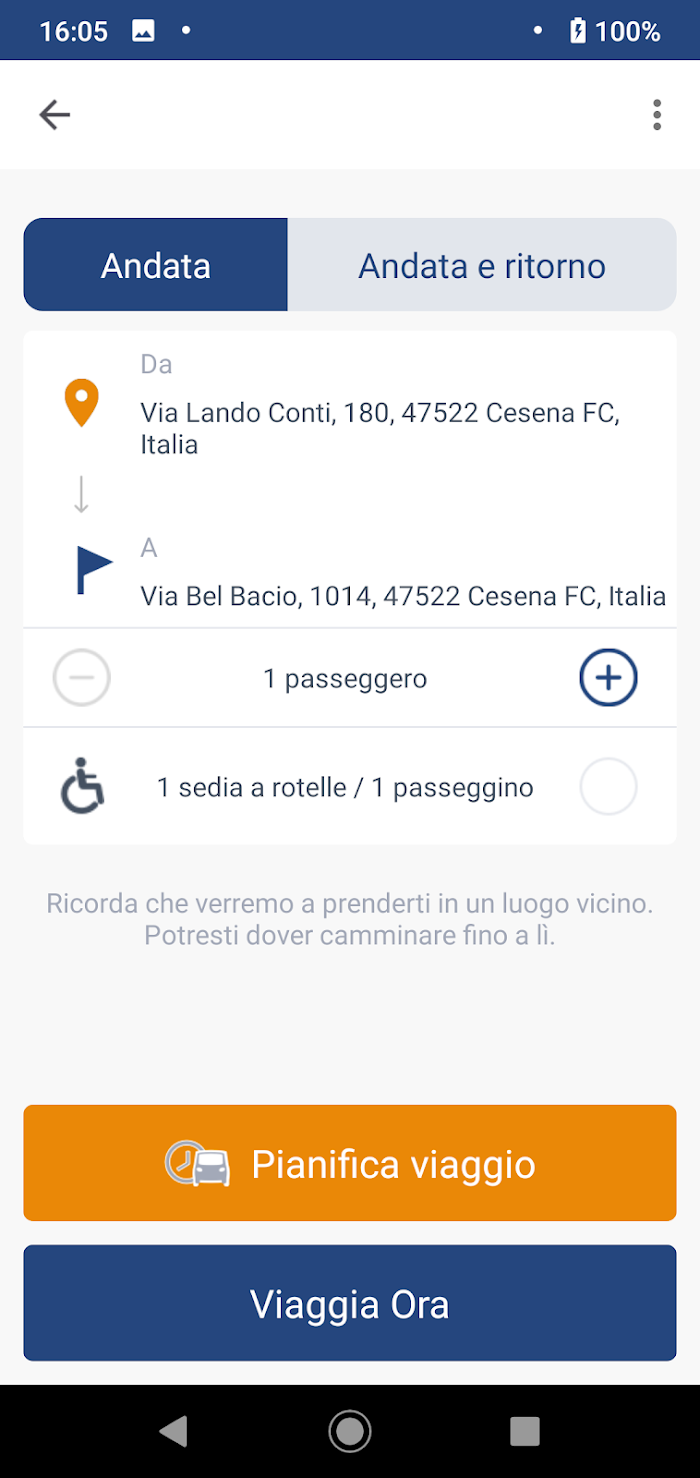Select the Andata one-way tab
This screenshot has width=700, height=1478.
click(156, 265)
